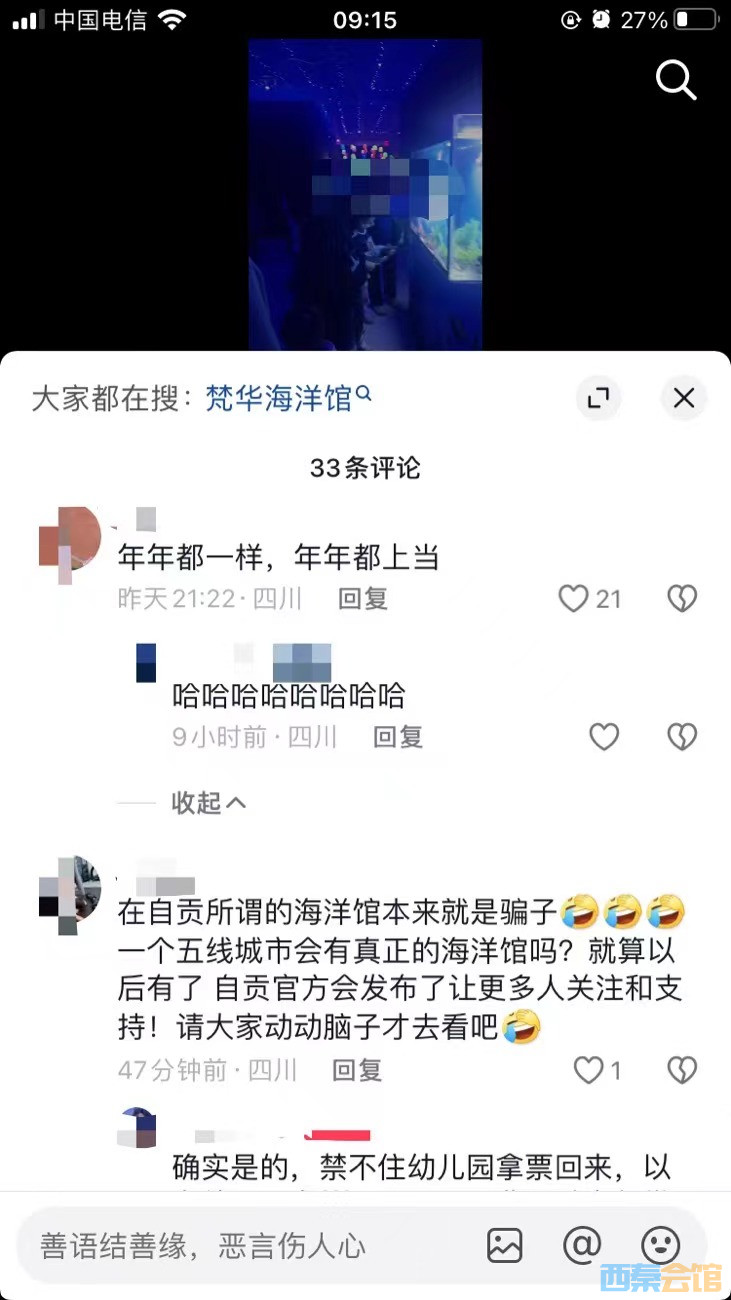Expand the comments panel to full screen
731x1300 pixels.
point(598,399)
